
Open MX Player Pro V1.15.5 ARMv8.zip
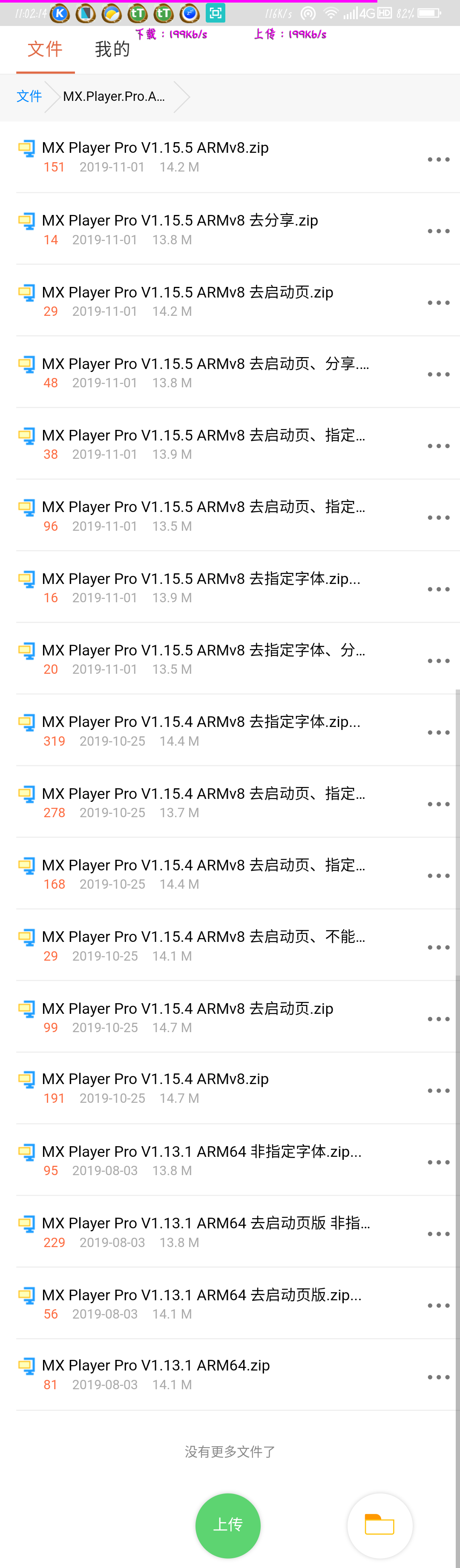click(155, 148)
